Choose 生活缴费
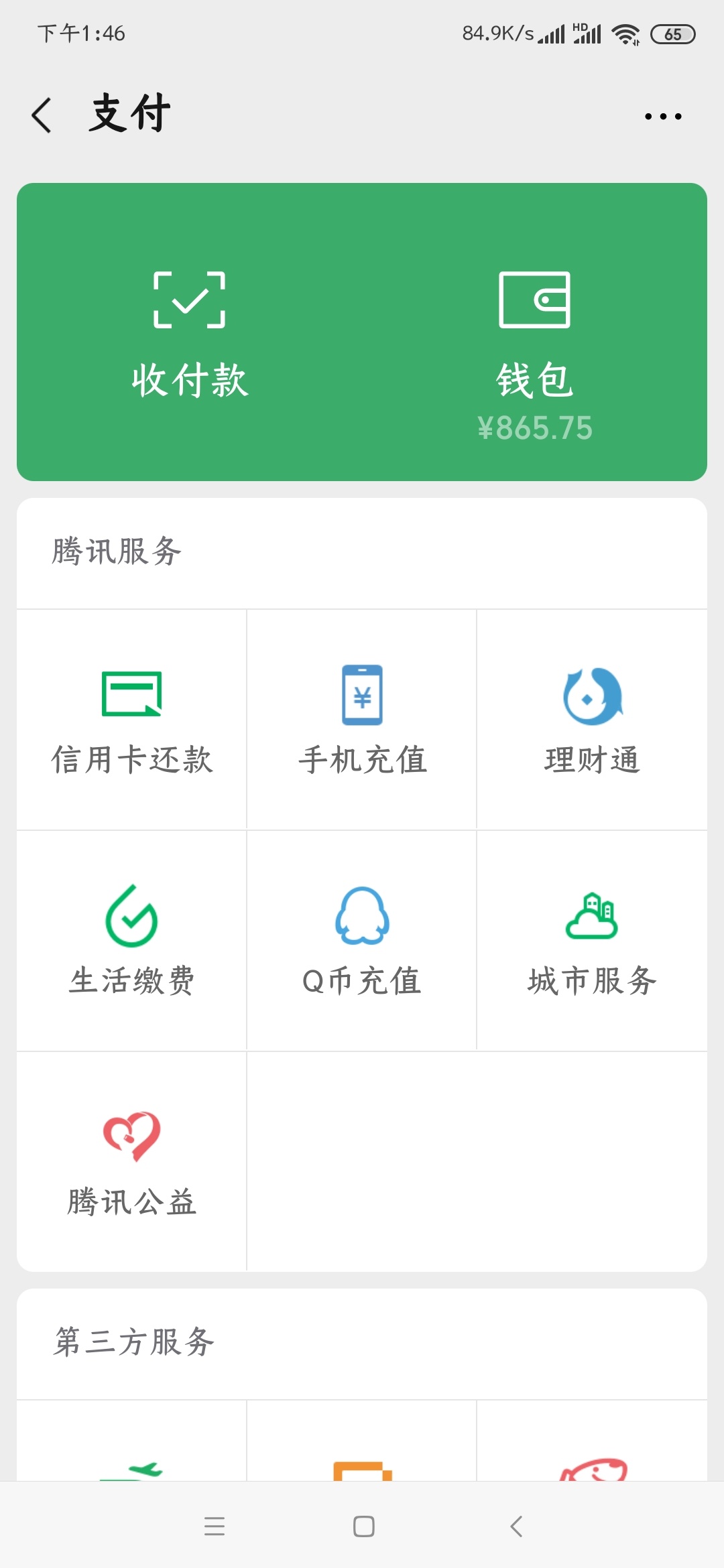 (132, 940)
